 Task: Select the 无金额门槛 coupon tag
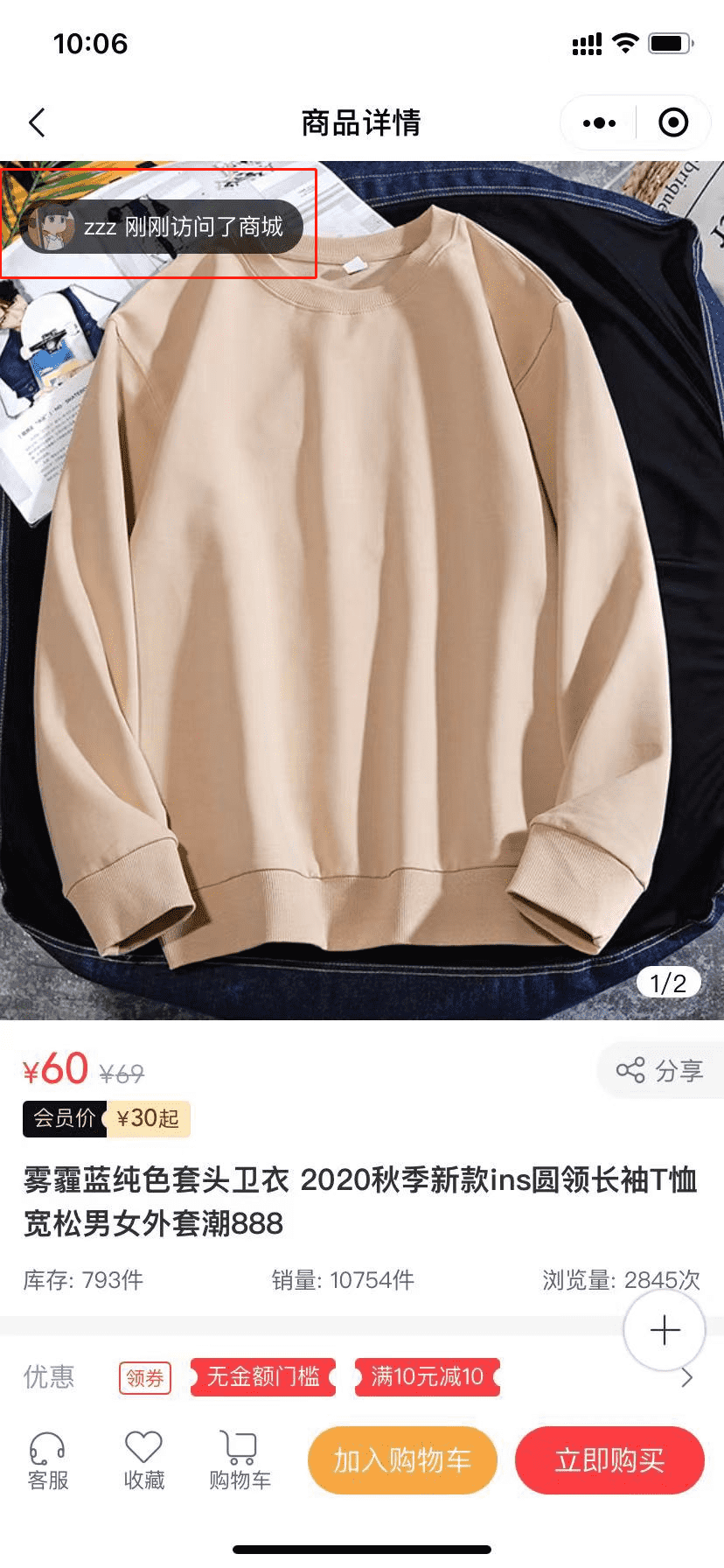pos(263,1377)
